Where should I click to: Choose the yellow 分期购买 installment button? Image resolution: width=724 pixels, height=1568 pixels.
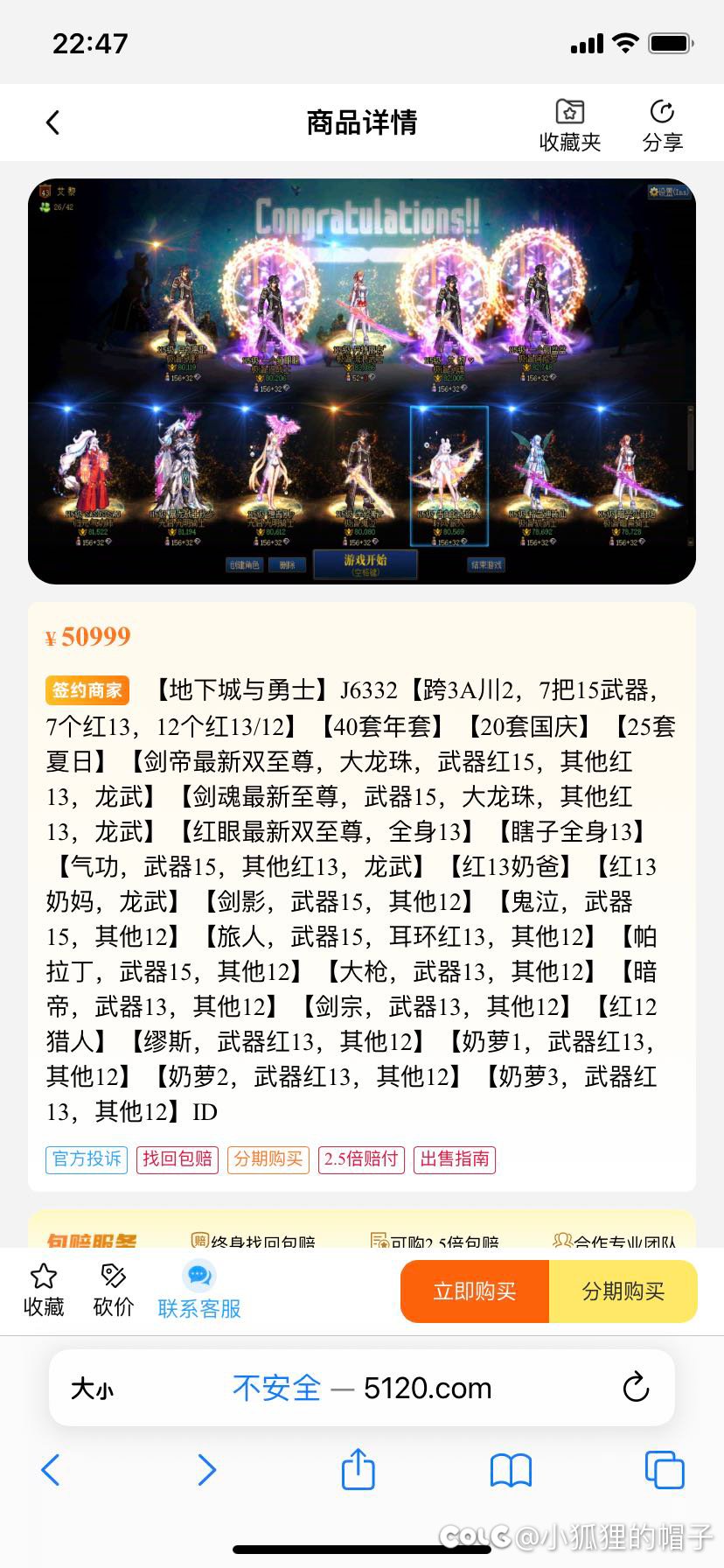tap(623, 1291)
